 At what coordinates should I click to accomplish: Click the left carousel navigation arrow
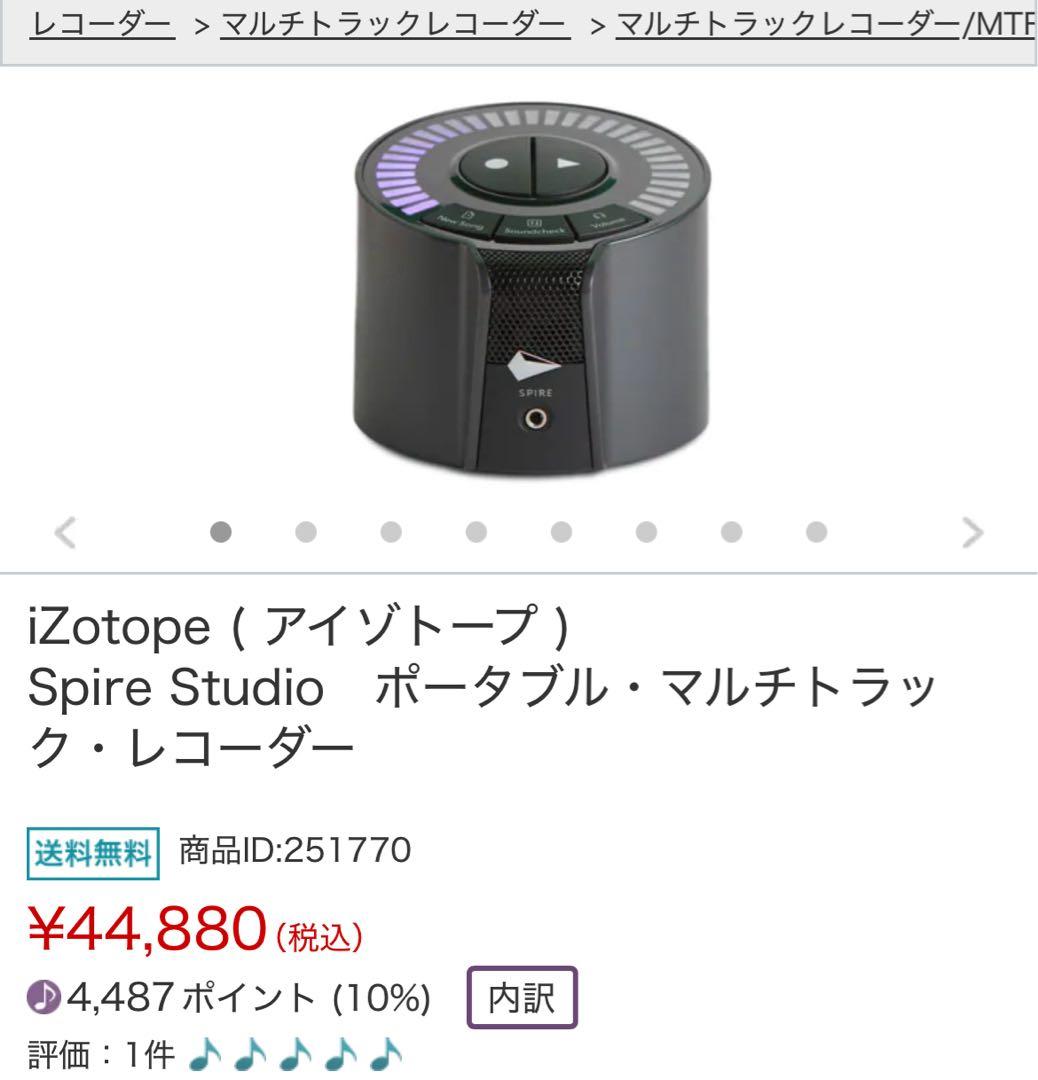pos(65,533)
